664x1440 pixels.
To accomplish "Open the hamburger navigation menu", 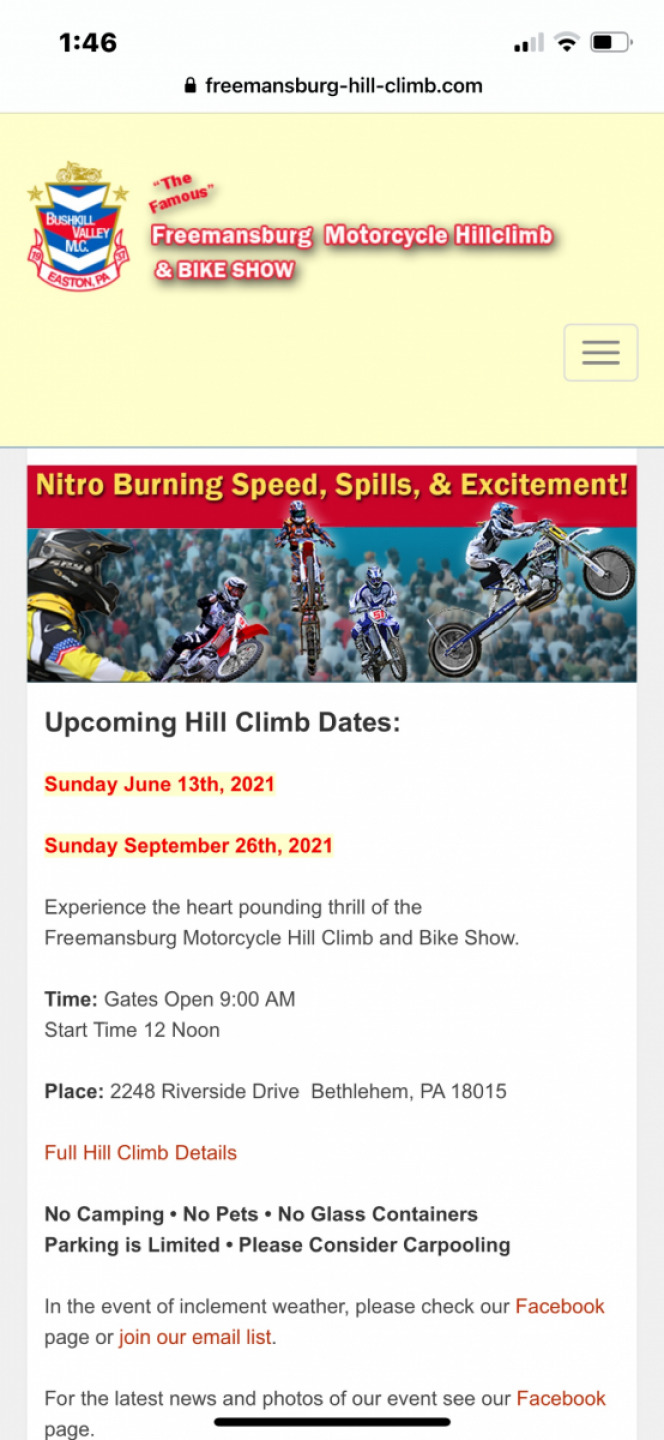I will [600, 353].
